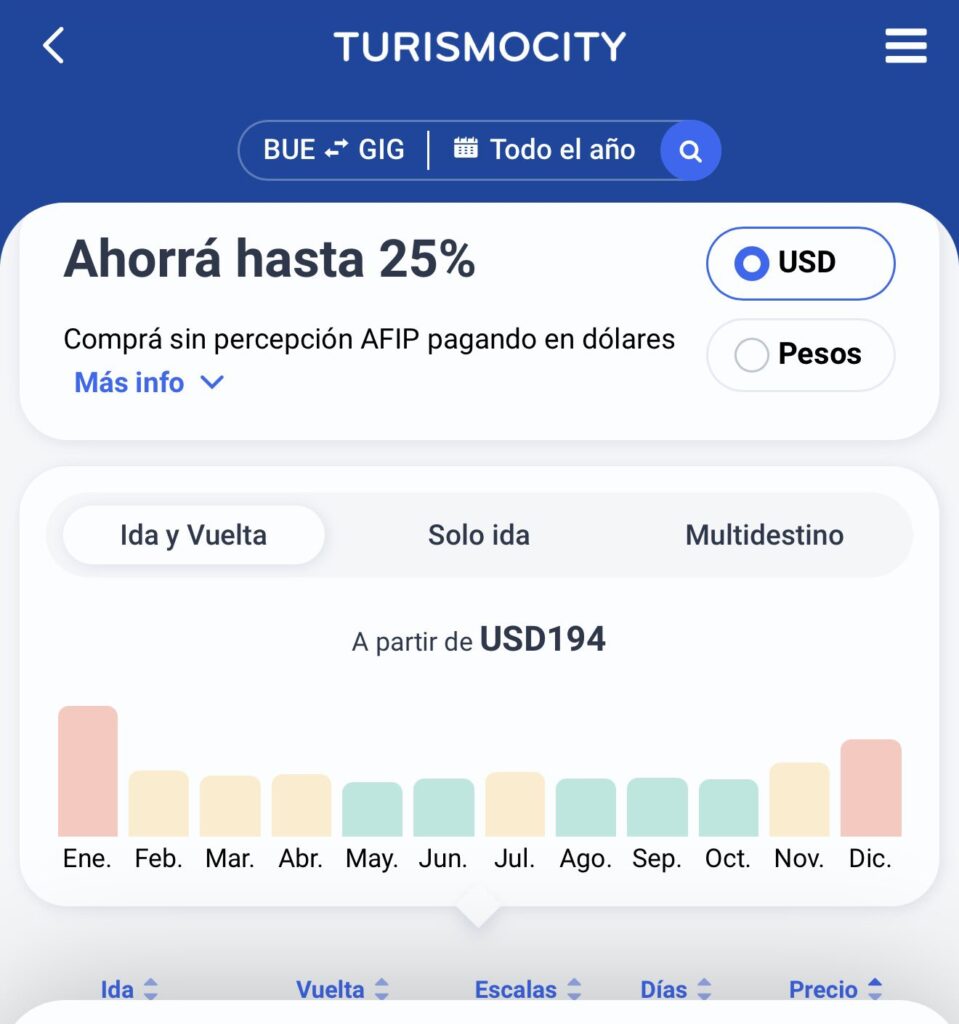Sort results by Vuelta date

342,989
